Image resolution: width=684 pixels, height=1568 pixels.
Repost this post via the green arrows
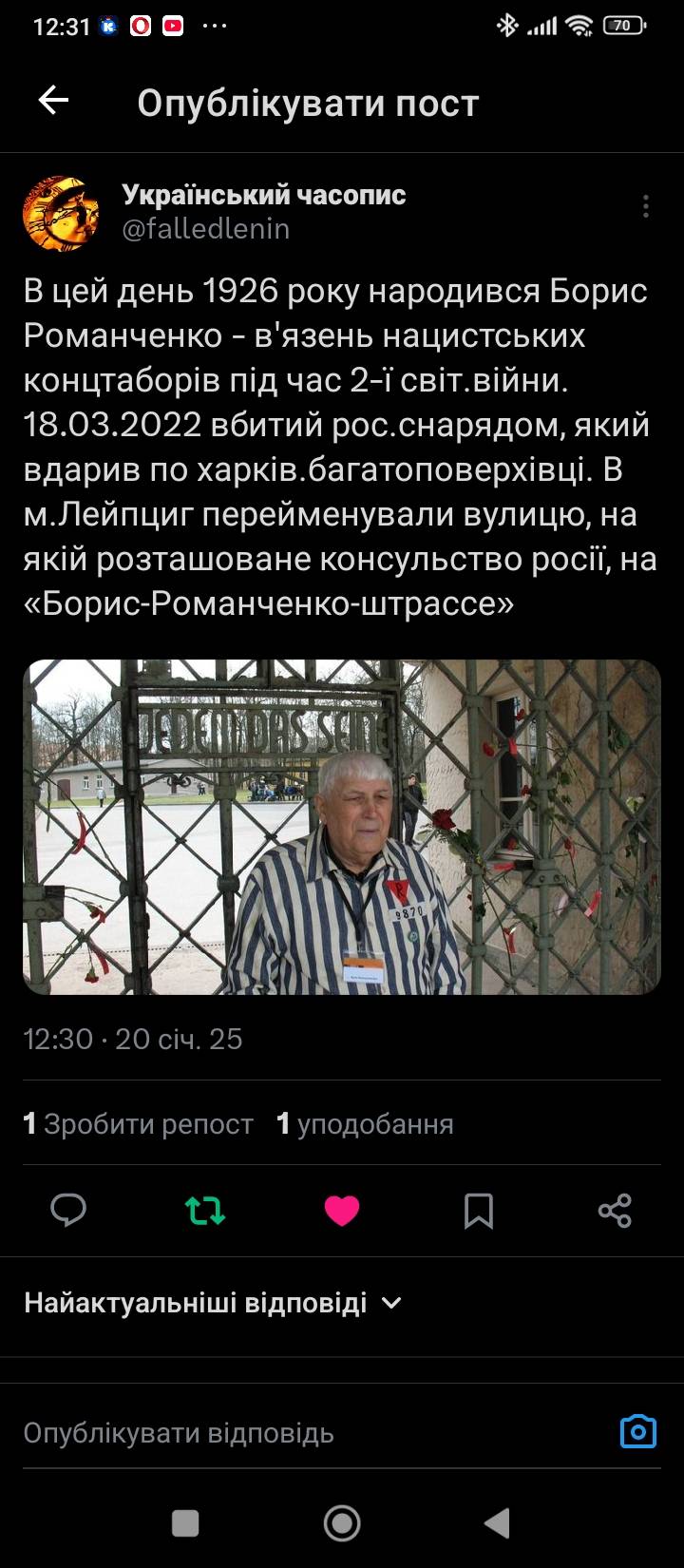point(205,1210)
